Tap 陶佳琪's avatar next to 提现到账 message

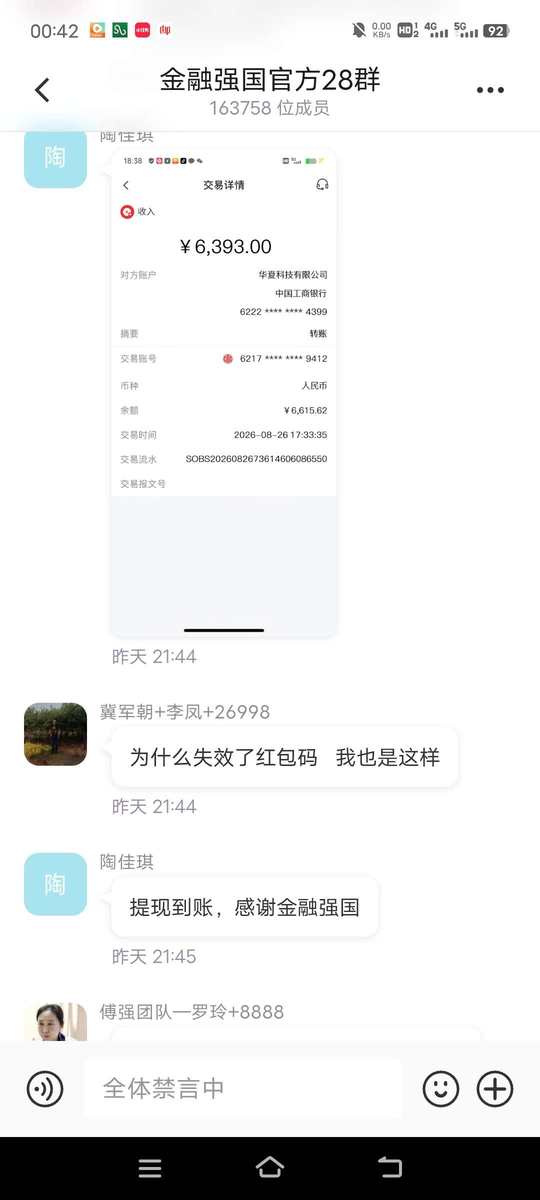pyautogui.click(x=55, y=884)
